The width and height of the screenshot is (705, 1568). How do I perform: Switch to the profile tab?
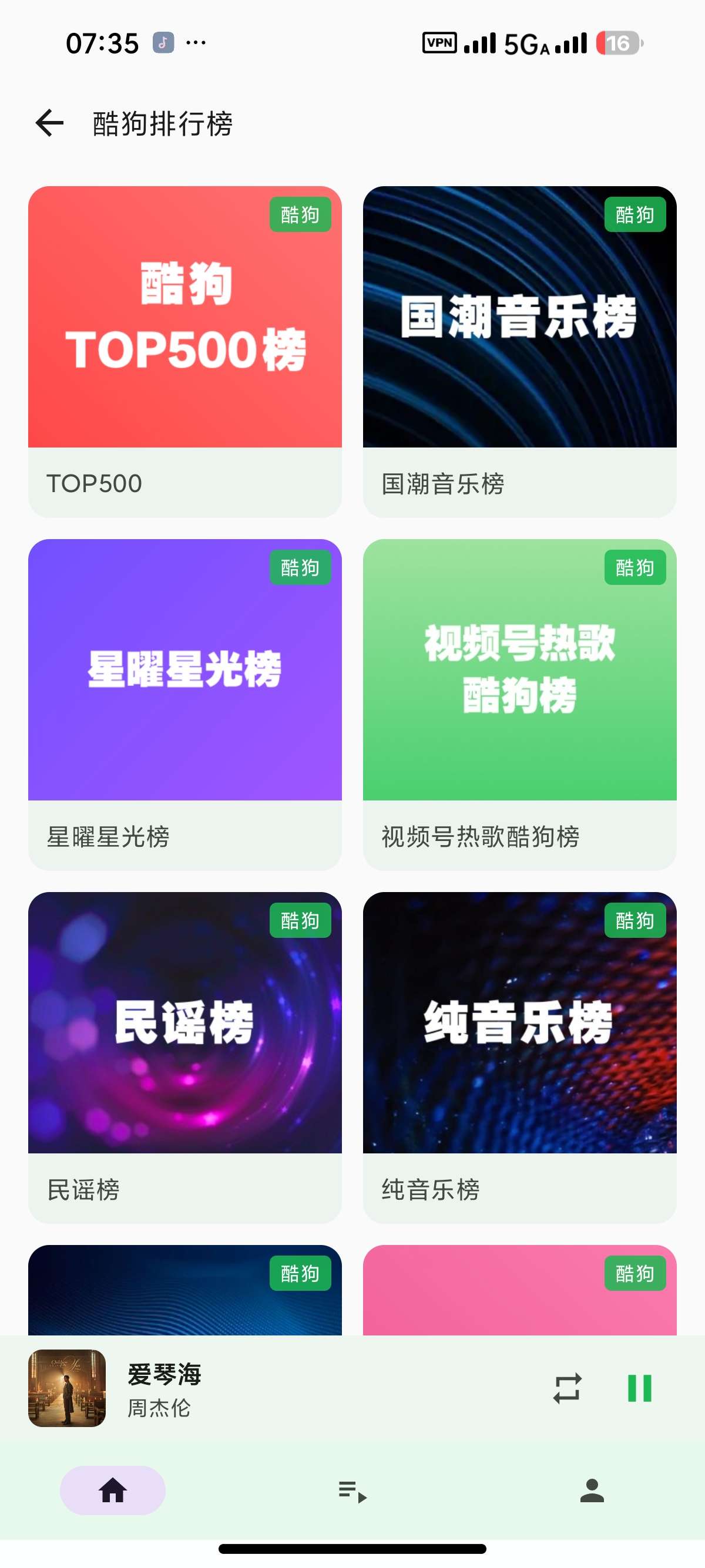coord(592,1490)
